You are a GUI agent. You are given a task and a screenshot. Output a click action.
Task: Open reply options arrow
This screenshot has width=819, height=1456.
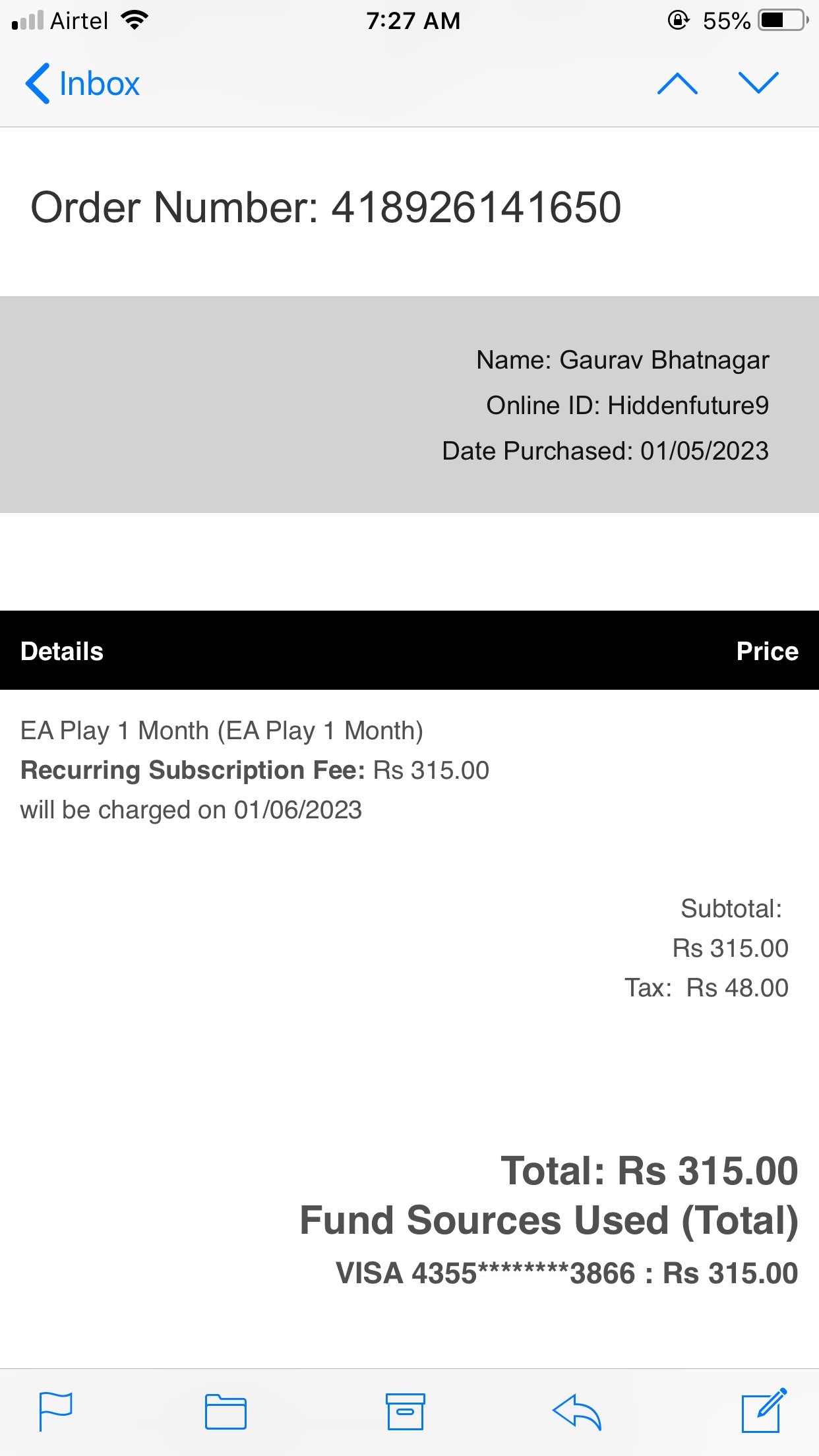[577, 1412]
